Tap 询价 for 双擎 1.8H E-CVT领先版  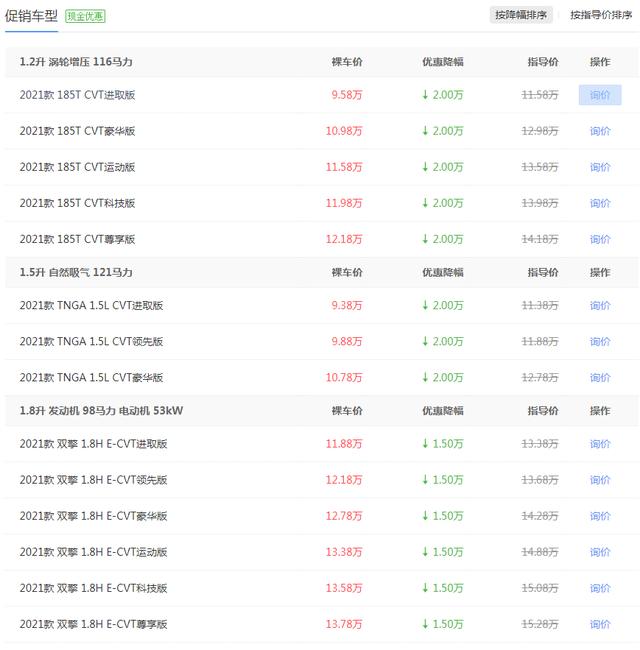point(600,479)
